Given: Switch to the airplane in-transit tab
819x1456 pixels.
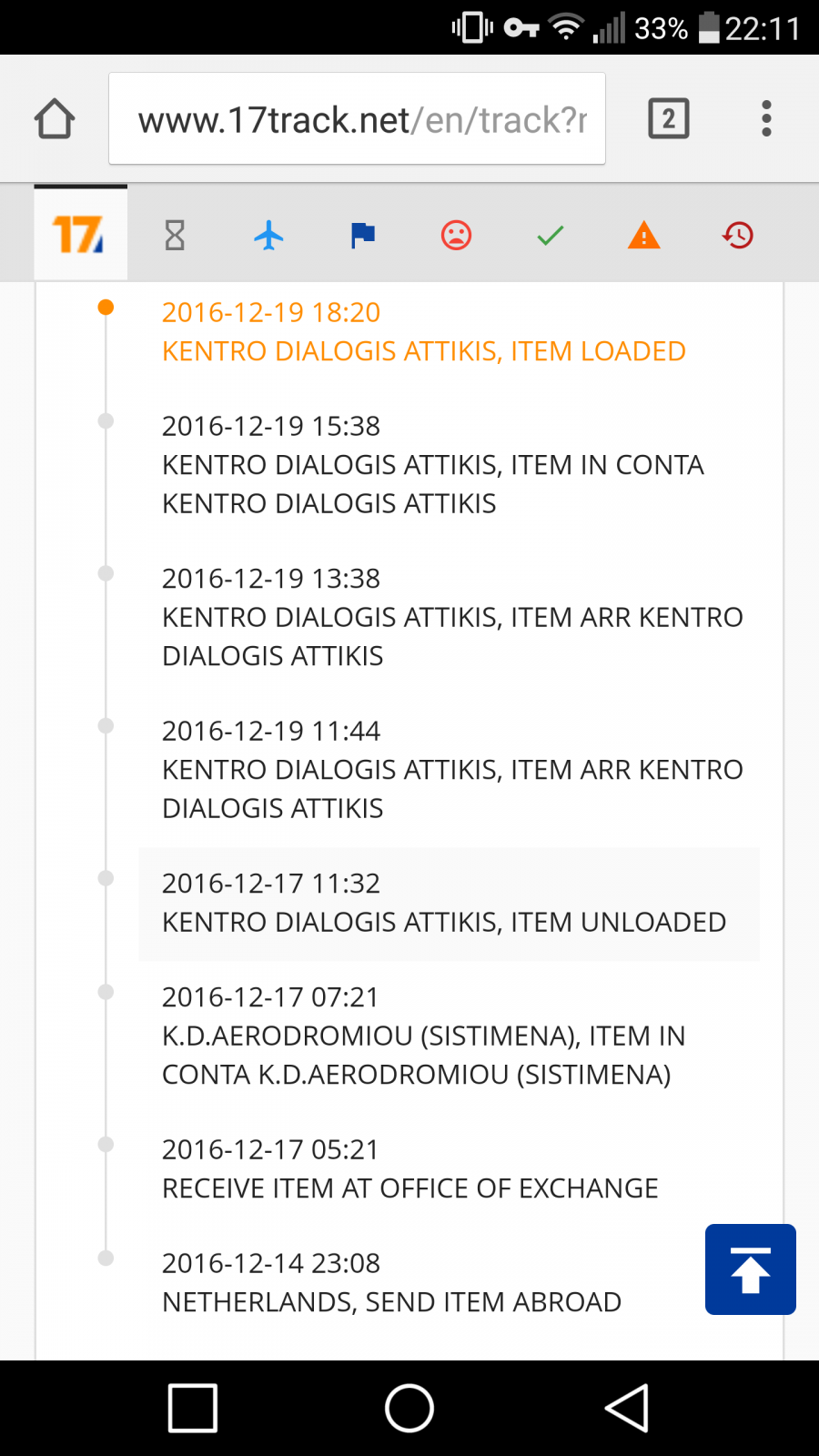Looking at the screenshot, I should pyautogui.click(x=268, y=236).
